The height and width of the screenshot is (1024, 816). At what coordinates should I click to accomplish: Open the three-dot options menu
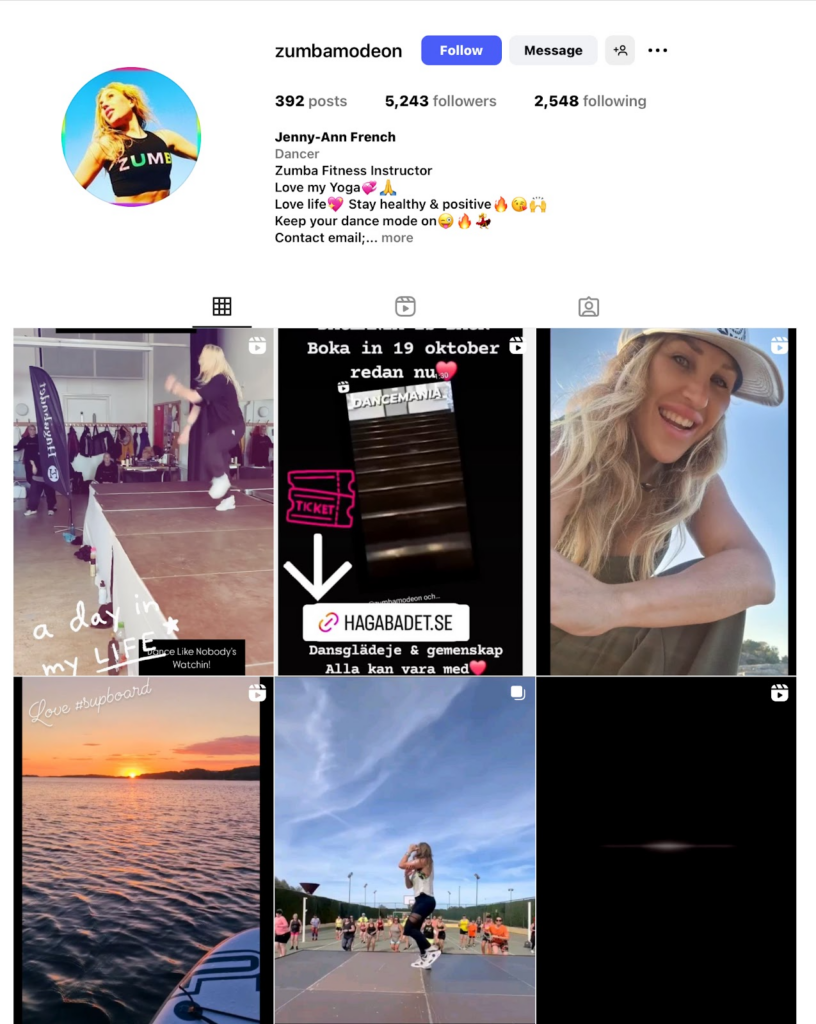(657, 50)
